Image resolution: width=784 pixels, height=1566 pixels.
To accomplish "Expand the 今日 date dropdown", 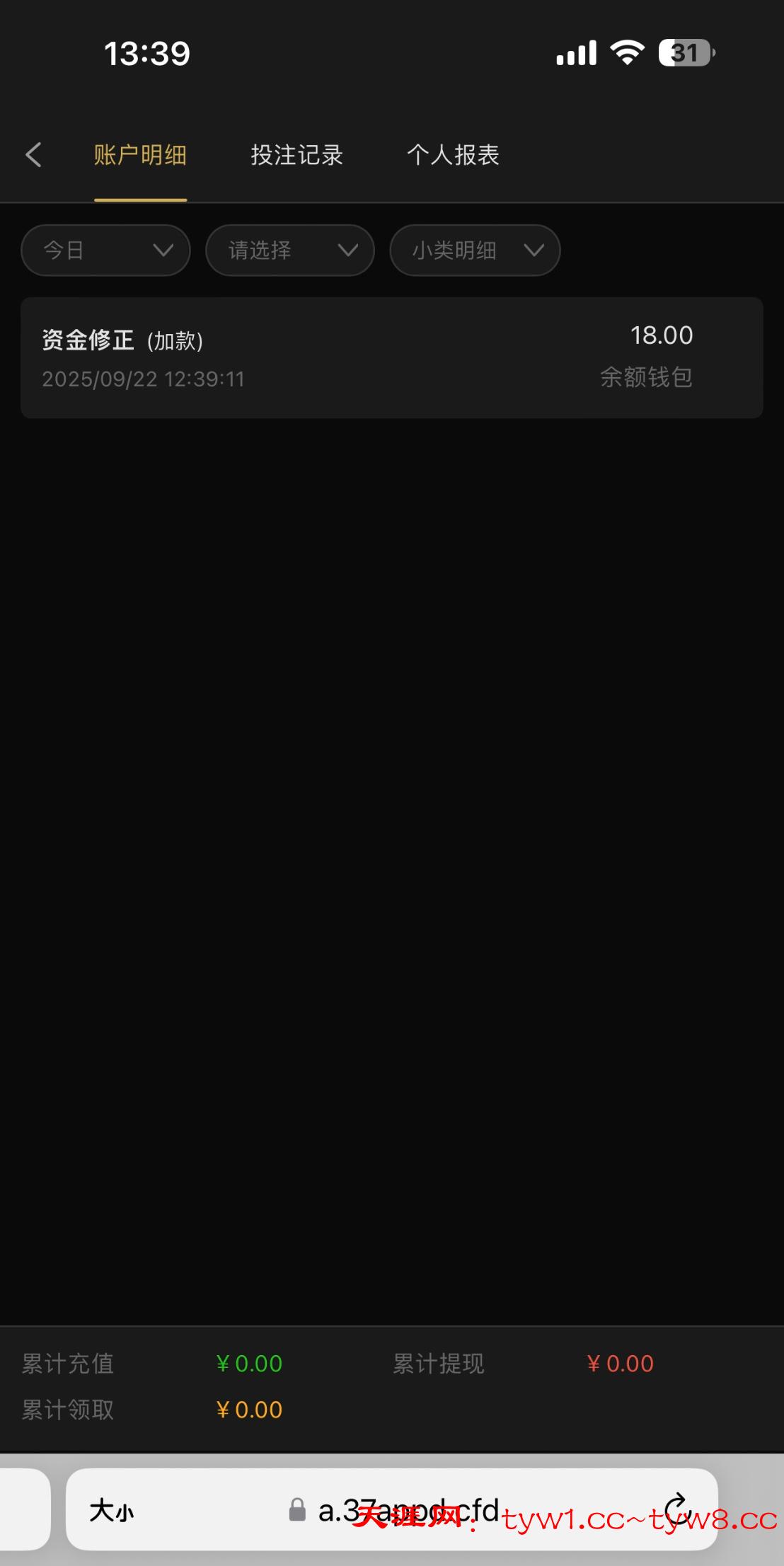I will (106, 250).
